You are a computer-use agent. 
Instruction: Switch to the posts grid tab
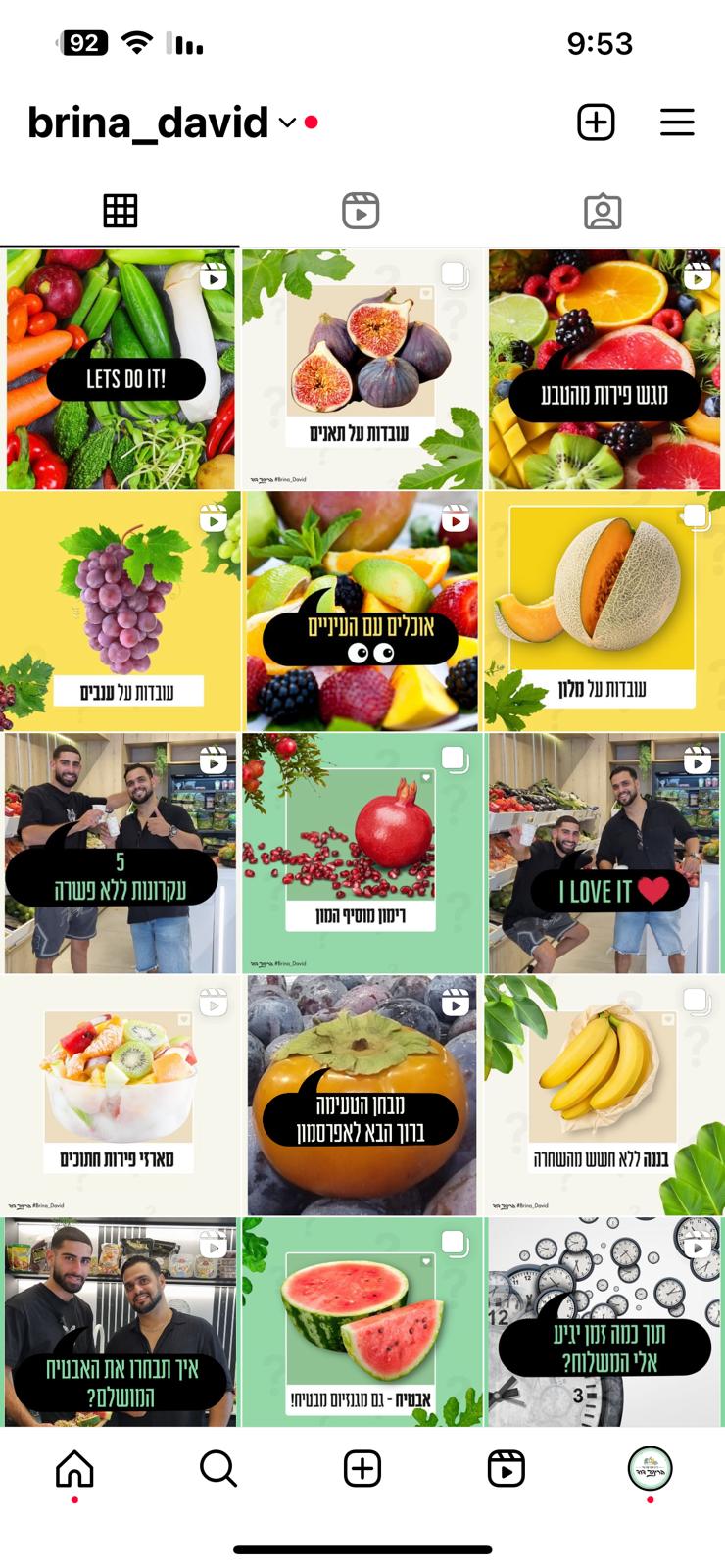pyautogui.click(x=120, y=211)
